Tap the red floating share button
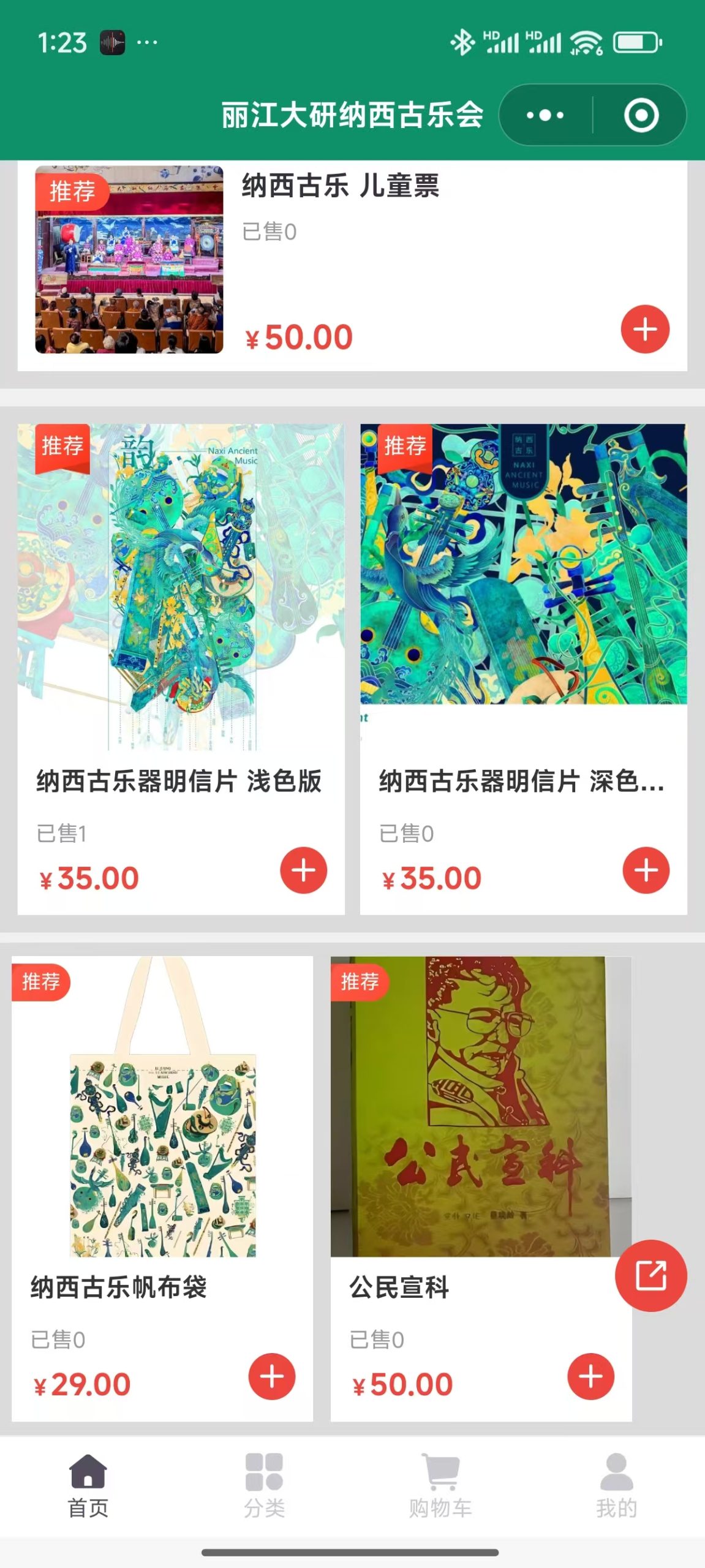This screenshot has height=1568, width=705. coord(650,1275)
